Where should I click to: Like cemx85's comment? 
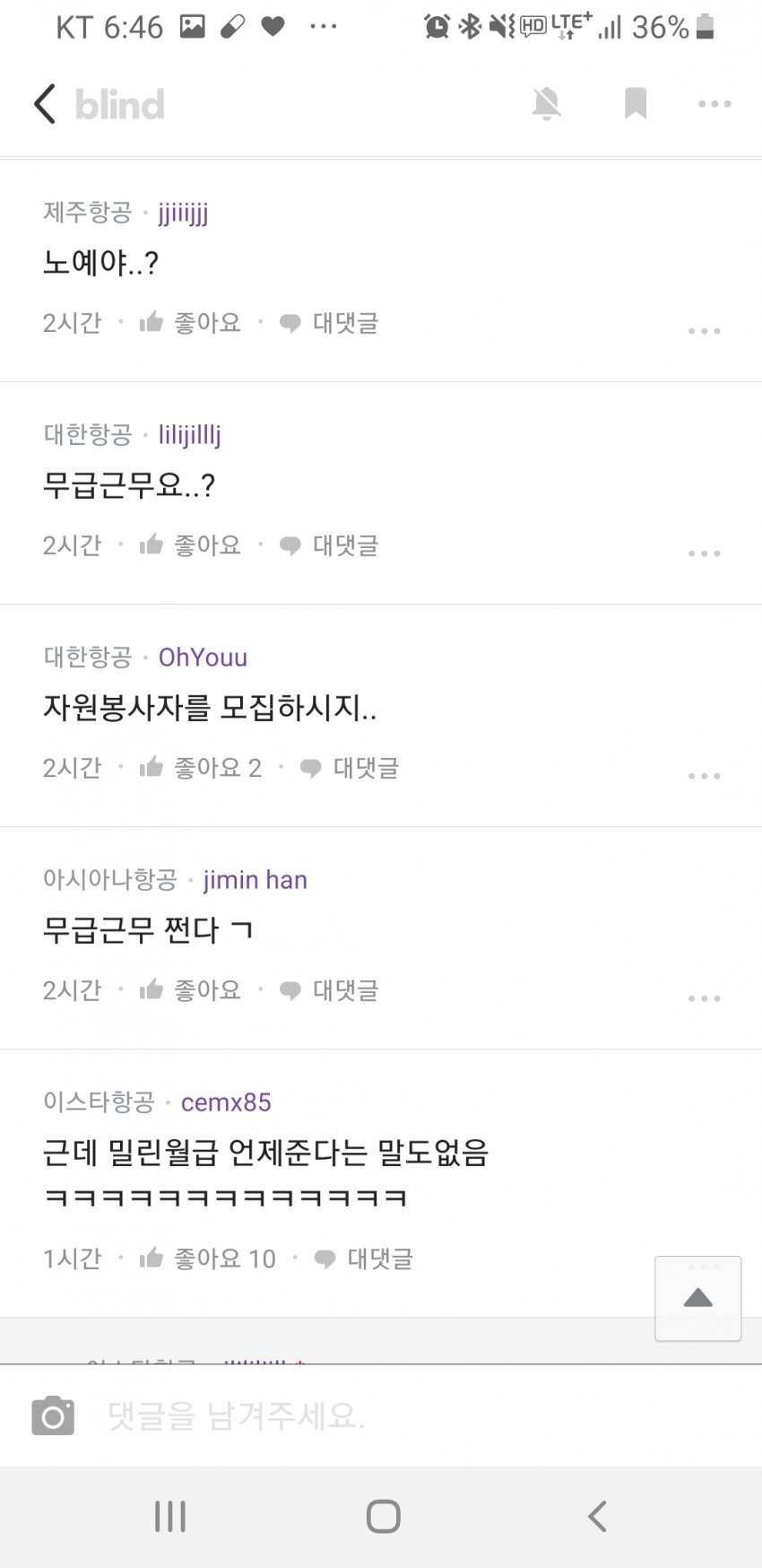pos(207,1259)
